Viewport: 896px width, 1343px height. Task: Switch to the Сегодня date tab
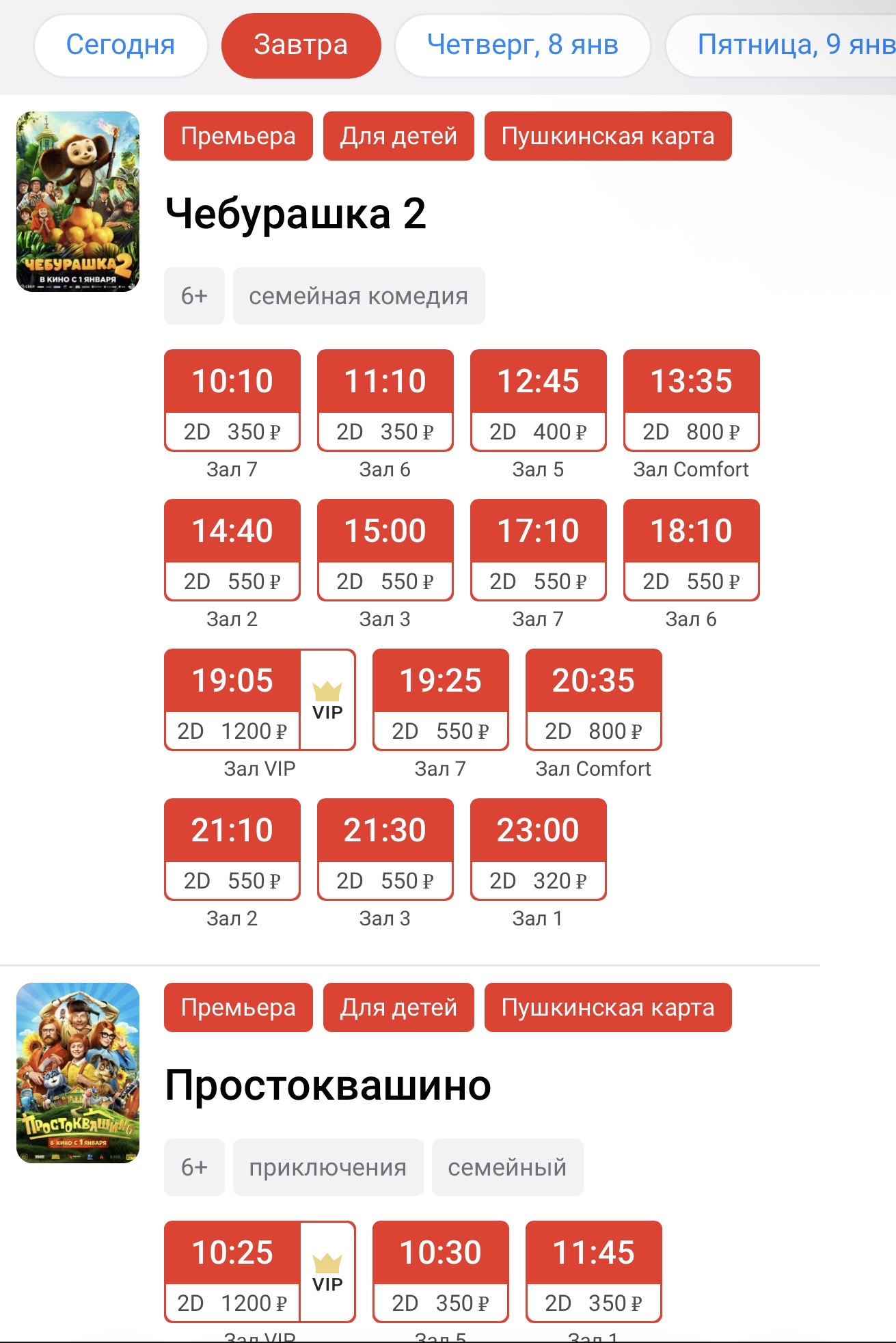120,45
